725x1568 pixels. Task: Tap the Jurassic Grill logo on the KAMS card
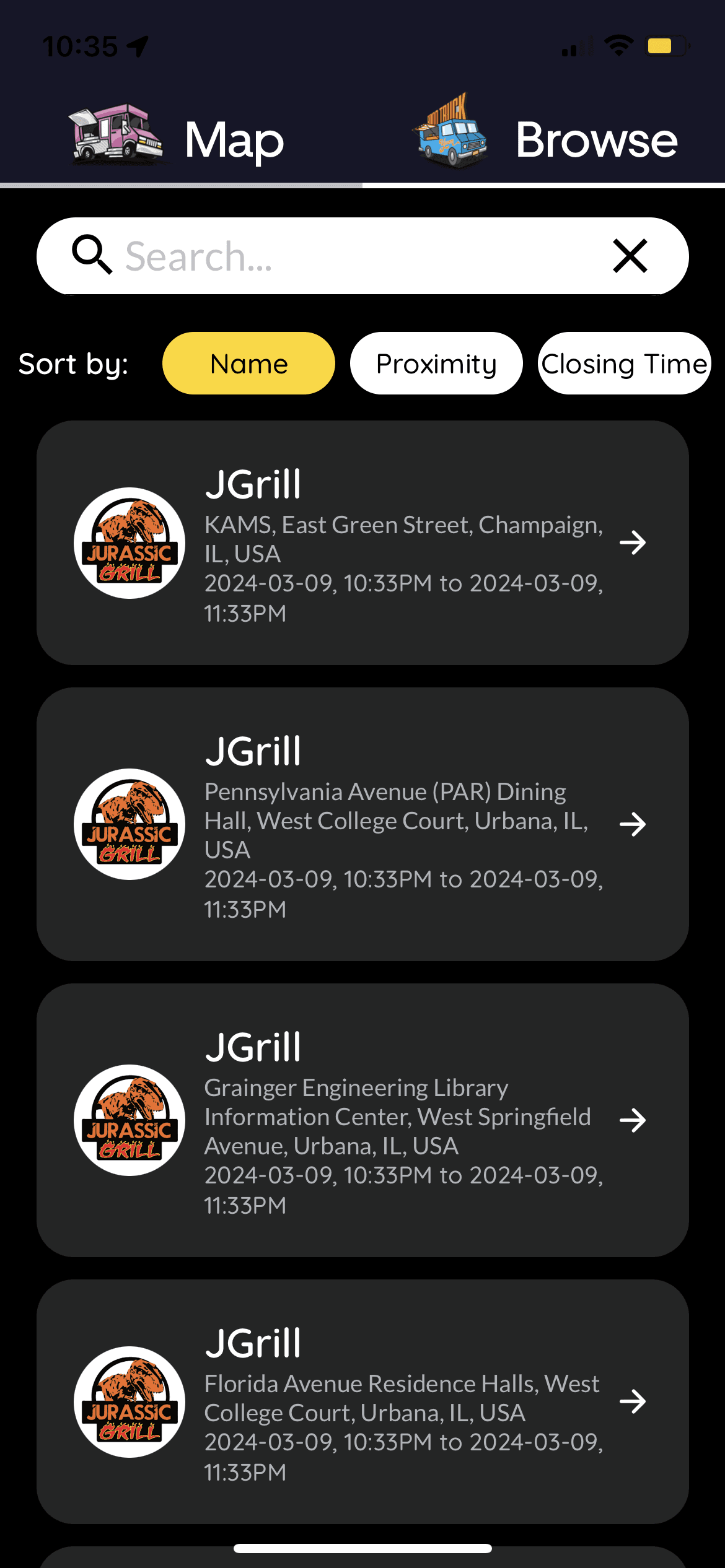pyautogui.click(x=129, y=543)
